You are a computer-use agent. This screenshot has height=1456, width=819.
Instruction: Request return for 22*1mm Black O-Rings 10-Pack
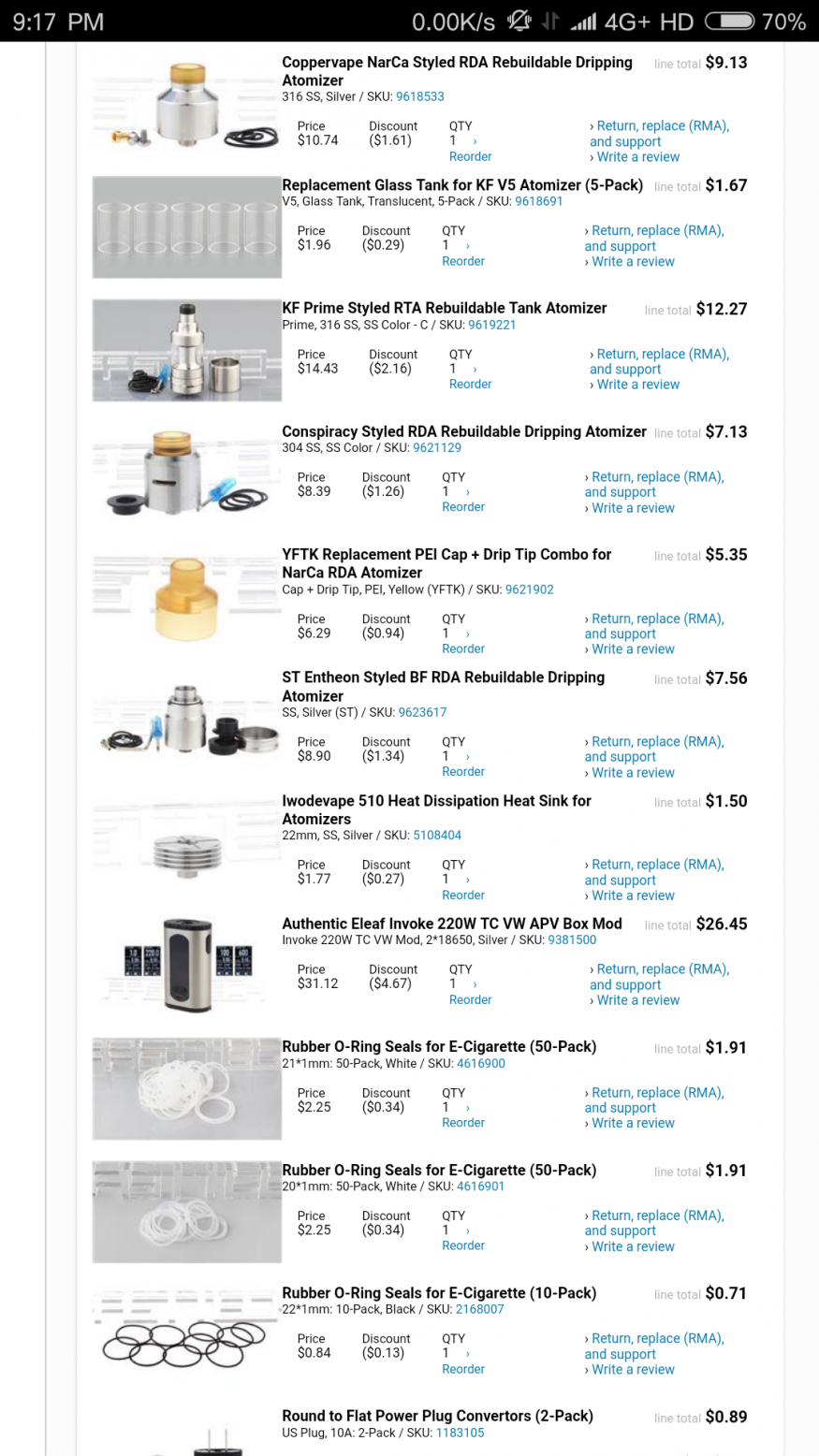coord(656,1339)
